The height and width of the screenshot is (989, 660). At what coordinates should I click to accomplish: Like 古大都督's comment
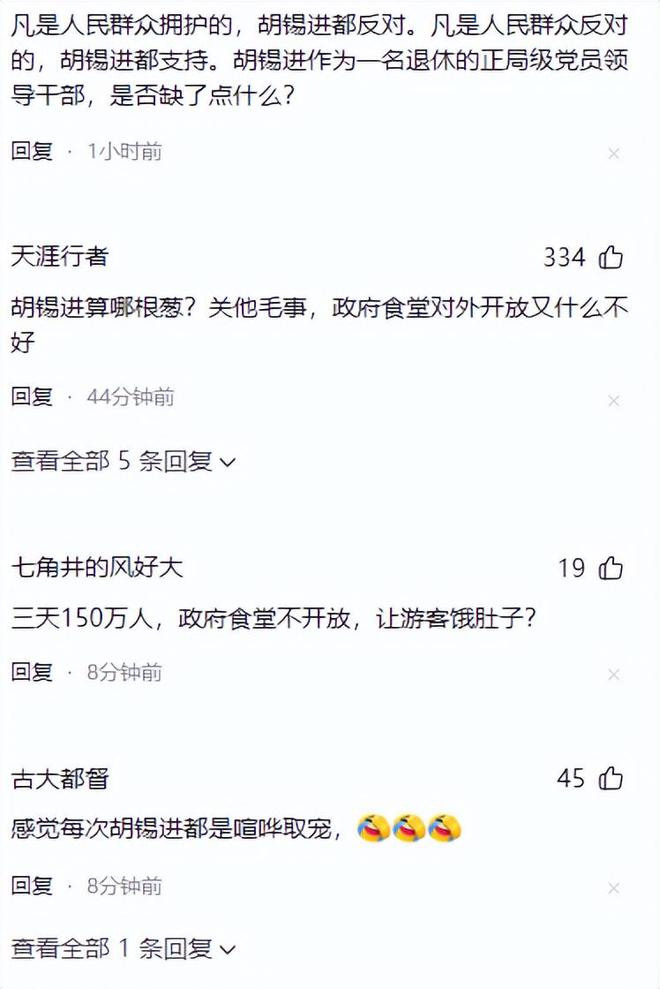tap(611, 778)
